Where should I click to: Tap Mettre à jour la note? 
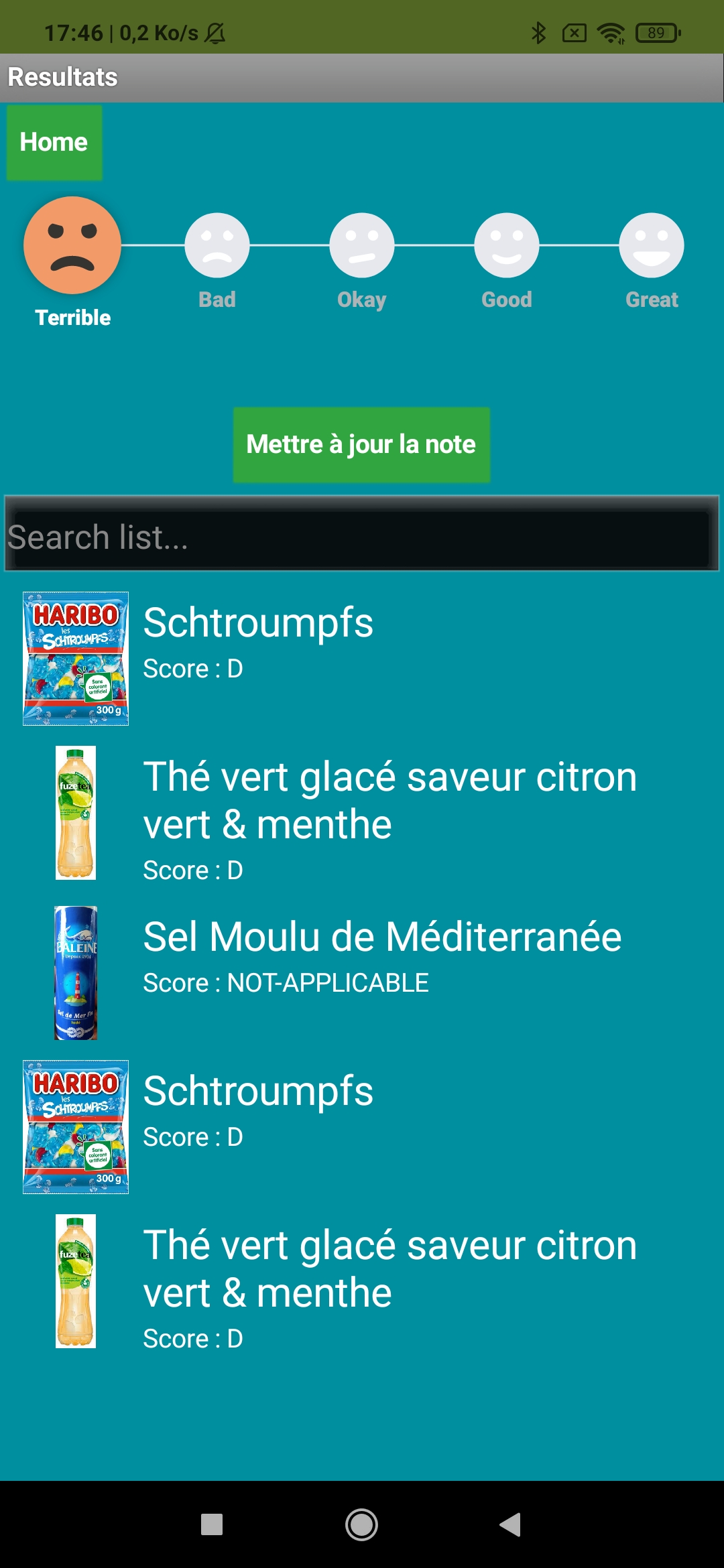[x=361, y=444]
